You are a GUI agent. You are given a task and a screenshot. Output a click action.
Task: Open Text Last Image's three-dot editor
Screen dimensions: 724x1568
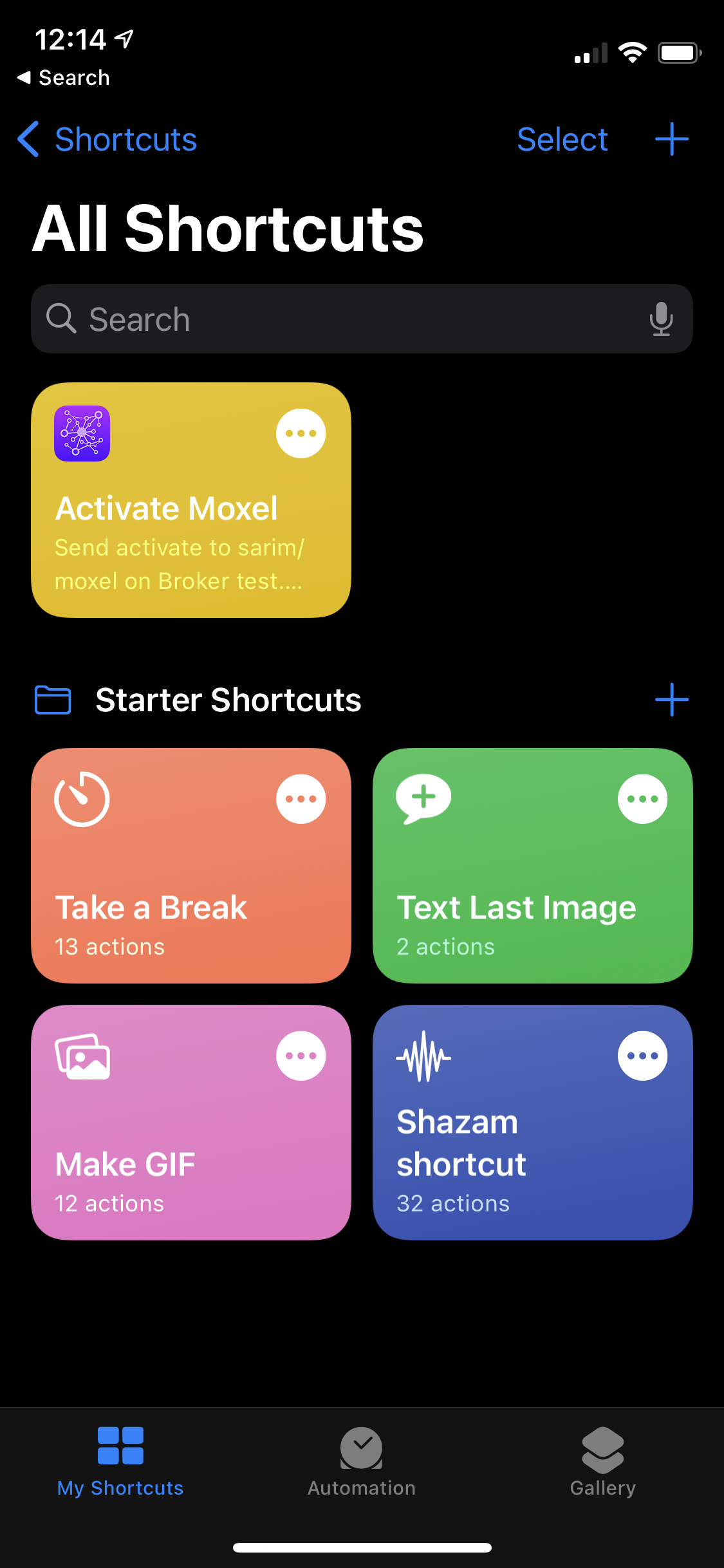click(642, 799)
